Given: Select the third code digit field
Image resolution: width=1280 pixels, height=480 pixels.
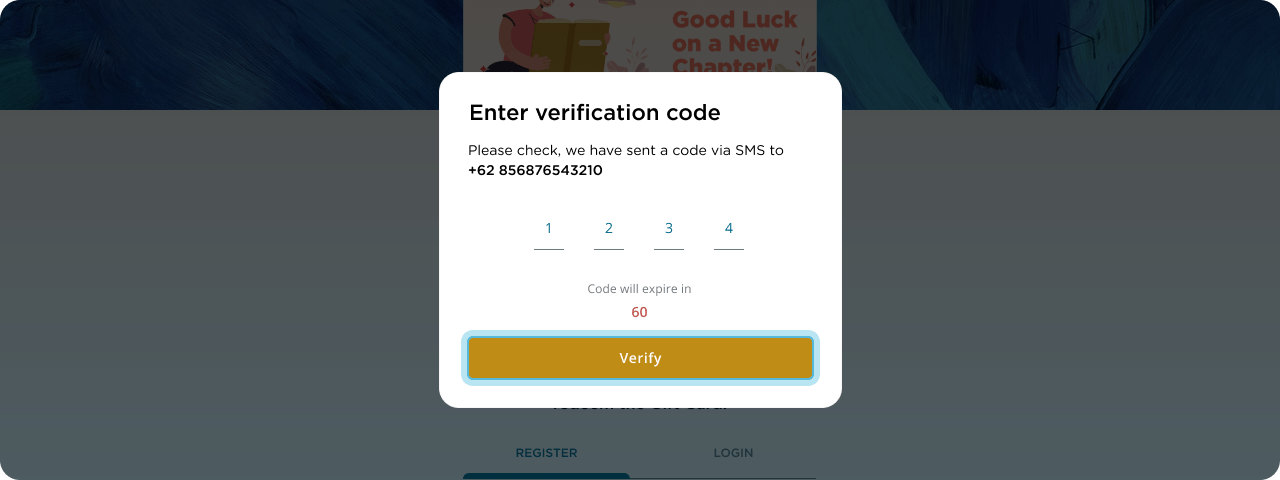Looking at the screenshot, I should tap(669, 230).
